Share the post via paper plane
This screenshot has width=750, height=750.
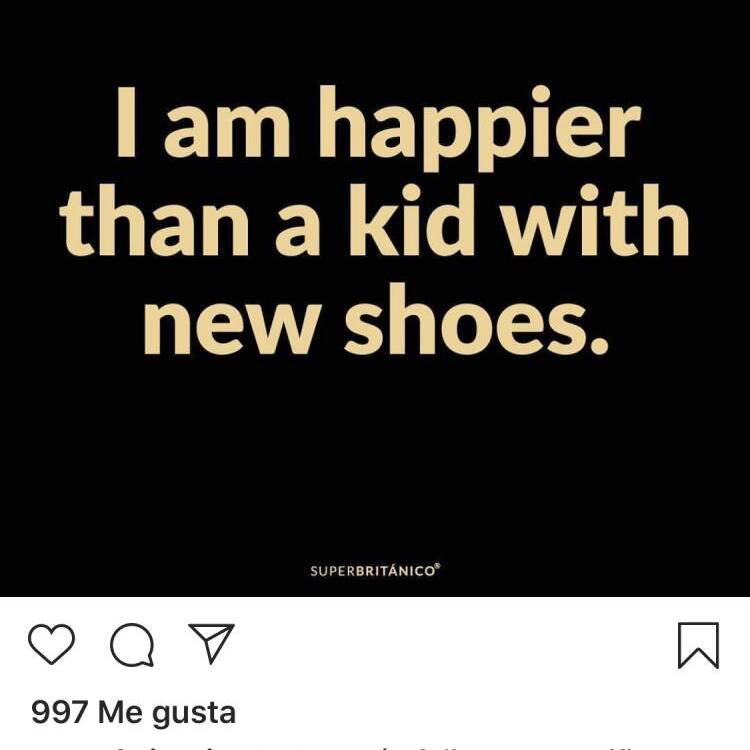tap(211, 643)
